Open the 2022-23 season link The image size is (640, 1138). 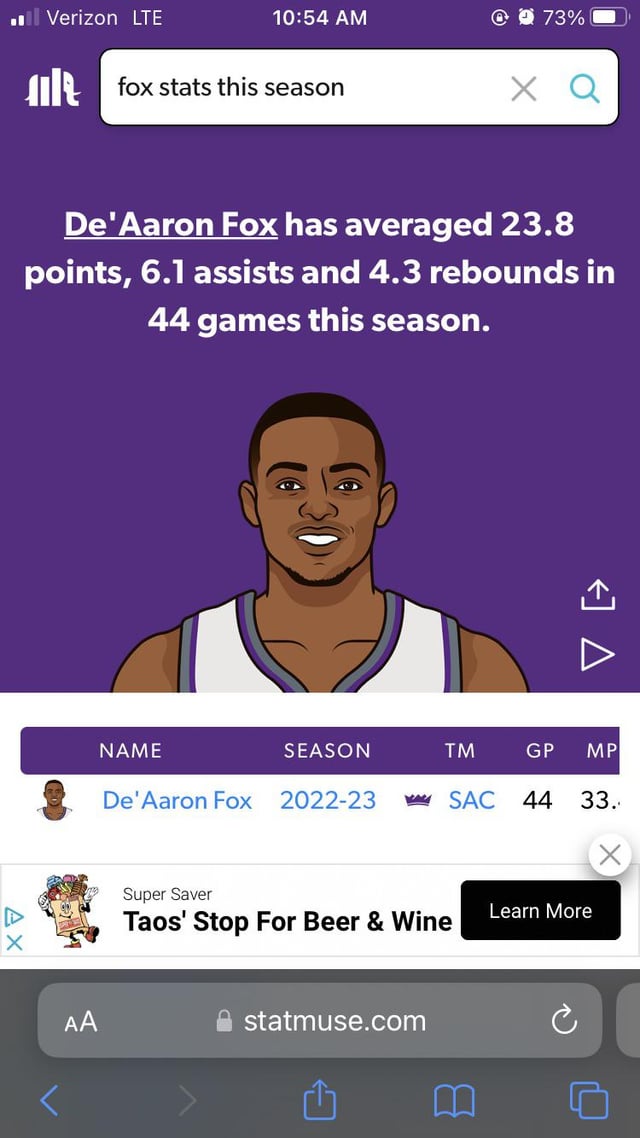point(328,800)
